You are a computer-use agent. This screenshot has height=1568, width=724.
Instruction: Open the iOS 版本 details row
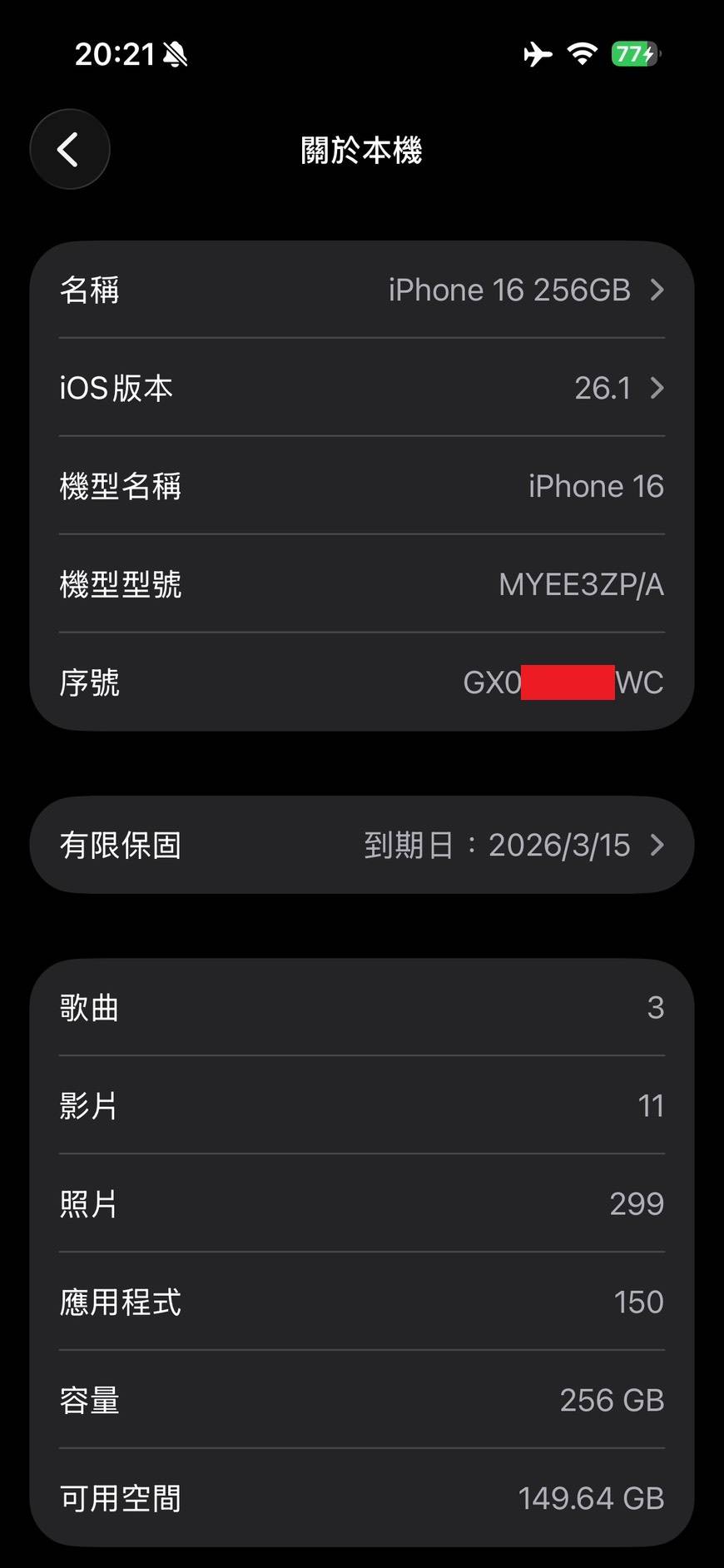[x=361, y=388]
